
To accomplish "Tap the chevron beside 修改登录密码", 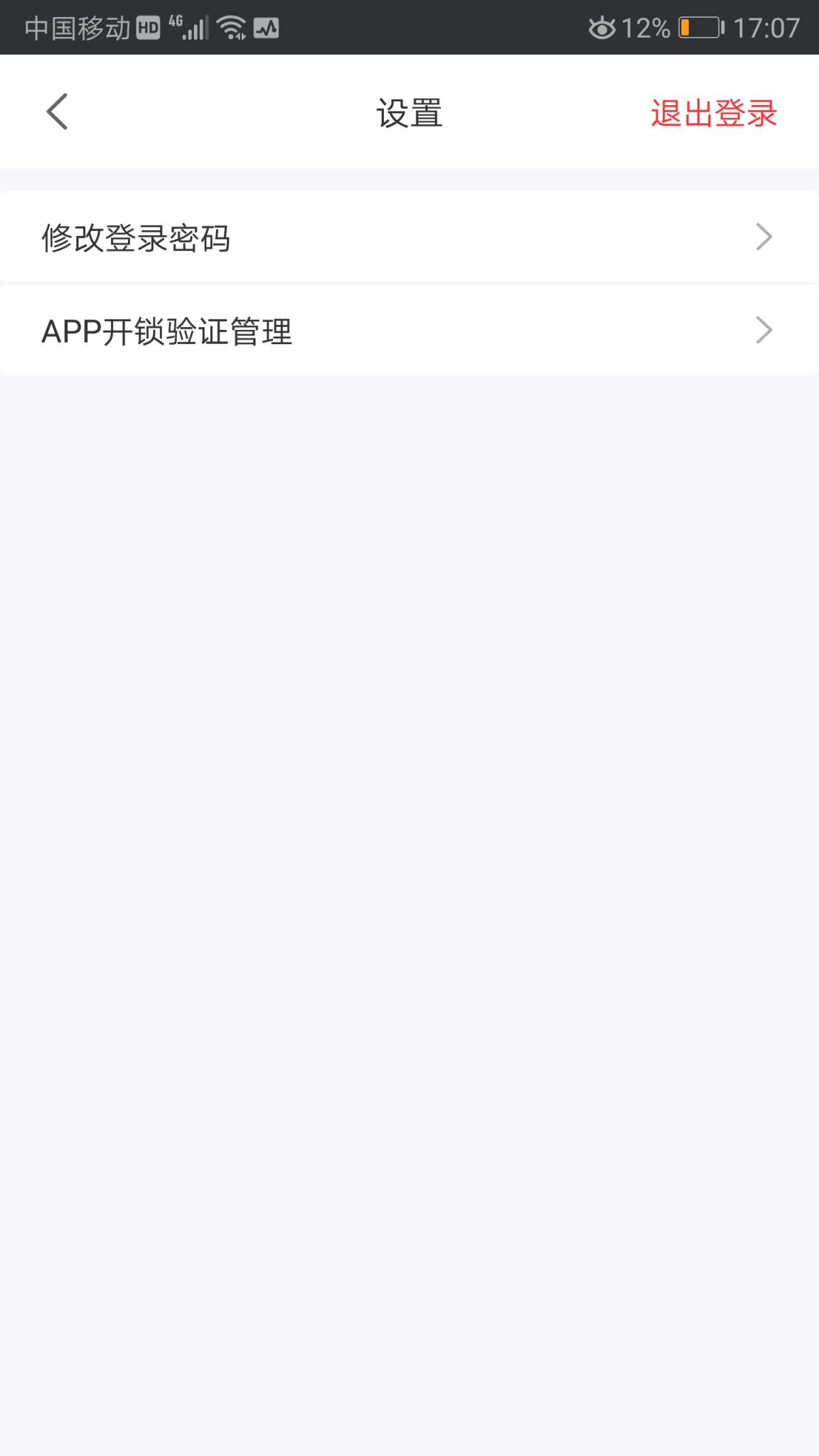I will pos(764,237).
